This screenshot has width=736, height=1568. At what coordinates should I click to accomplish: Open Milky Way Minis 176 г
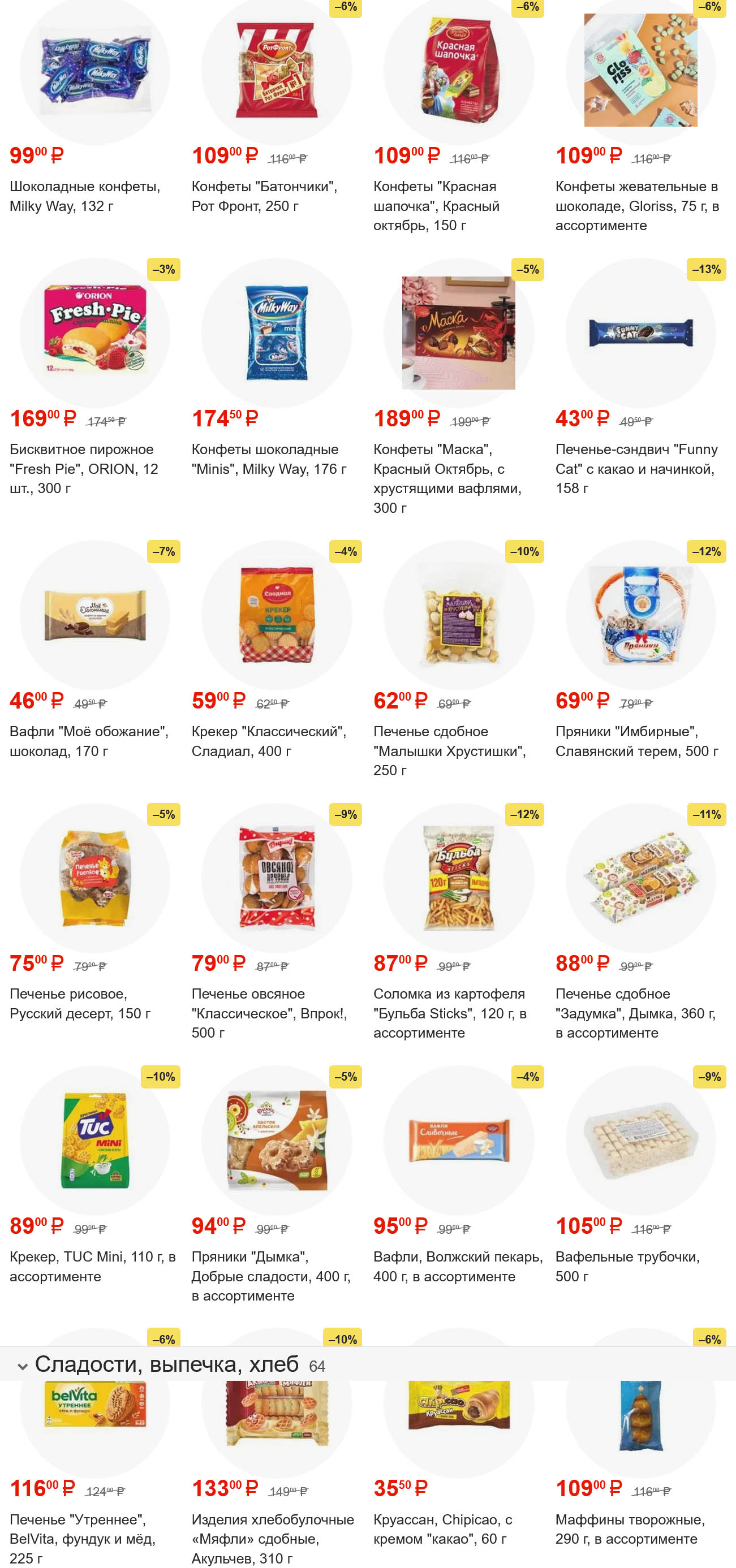[277, 333]
